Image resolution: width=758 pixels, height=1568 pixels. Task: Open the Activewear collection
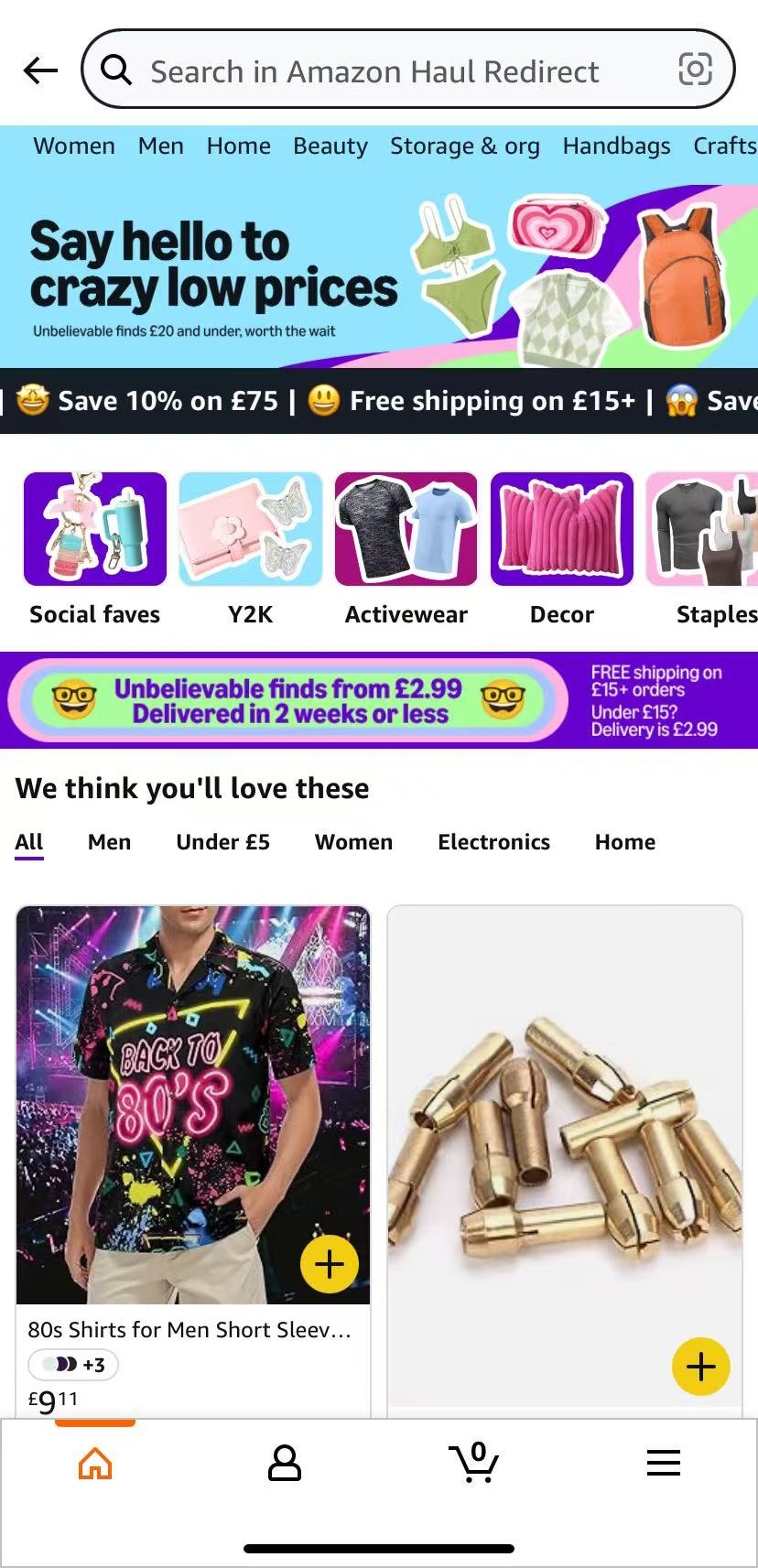pos(406,548)
